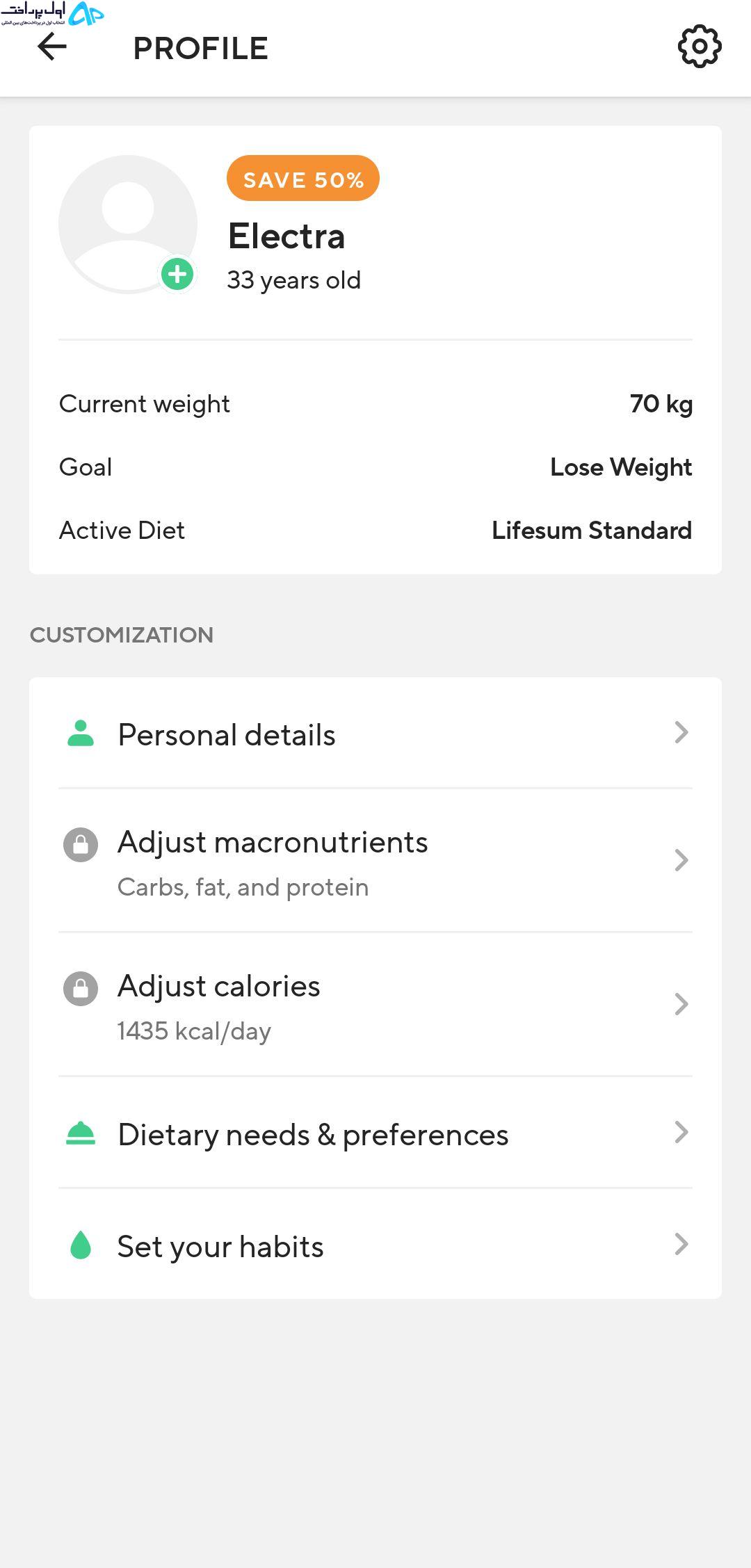Open Personal details

point(375,734)
